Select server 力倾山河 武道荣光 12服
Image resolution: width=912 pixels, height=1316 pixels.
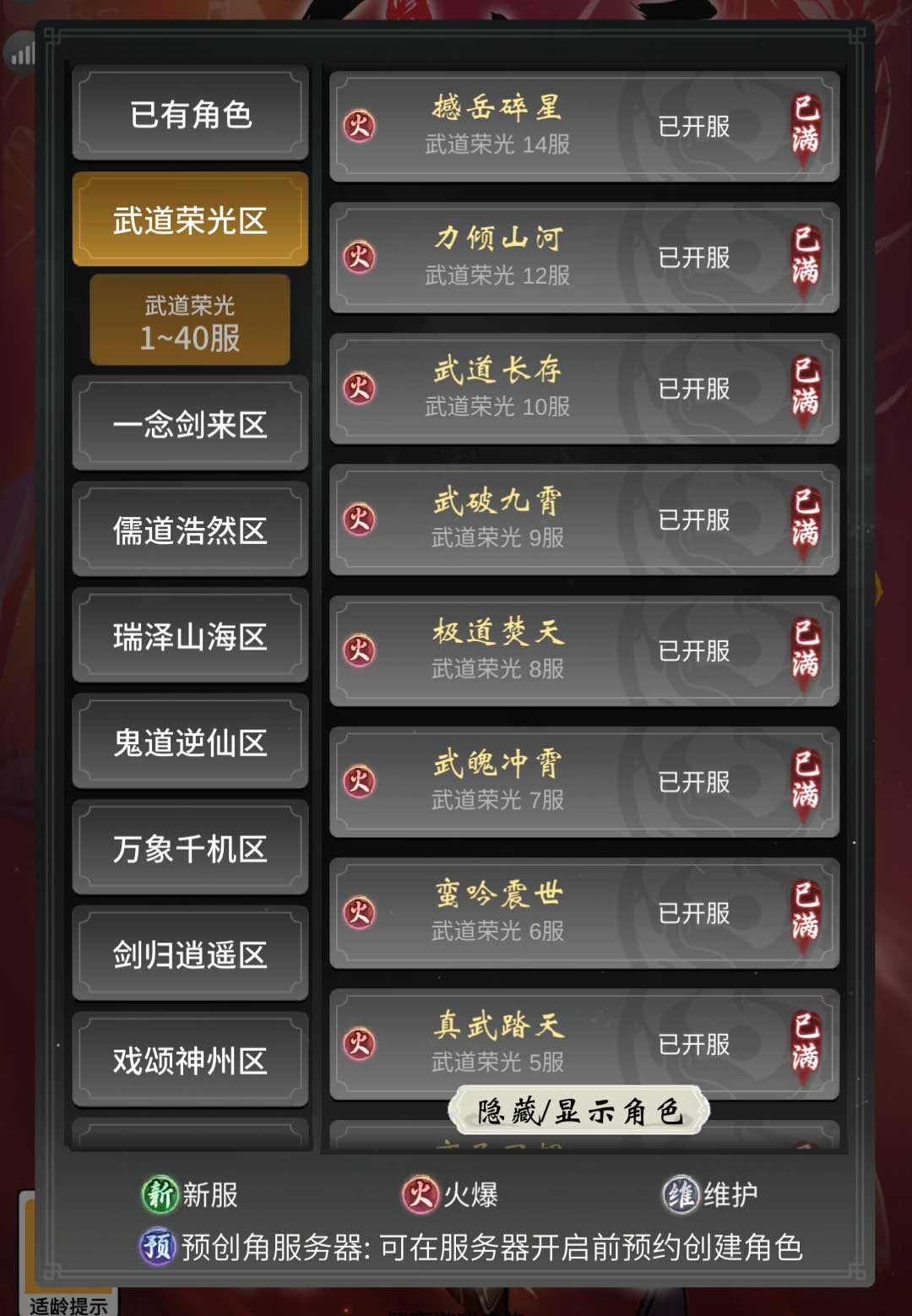(x=584, y=257)
